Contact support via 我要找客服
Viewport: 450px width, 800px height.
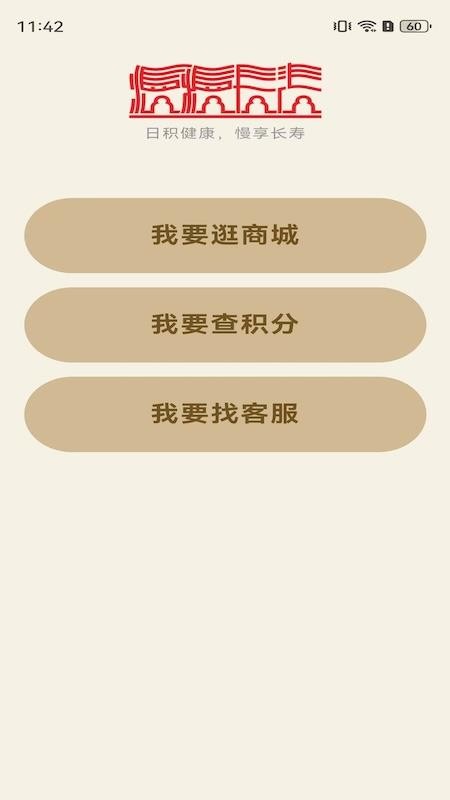225,414
